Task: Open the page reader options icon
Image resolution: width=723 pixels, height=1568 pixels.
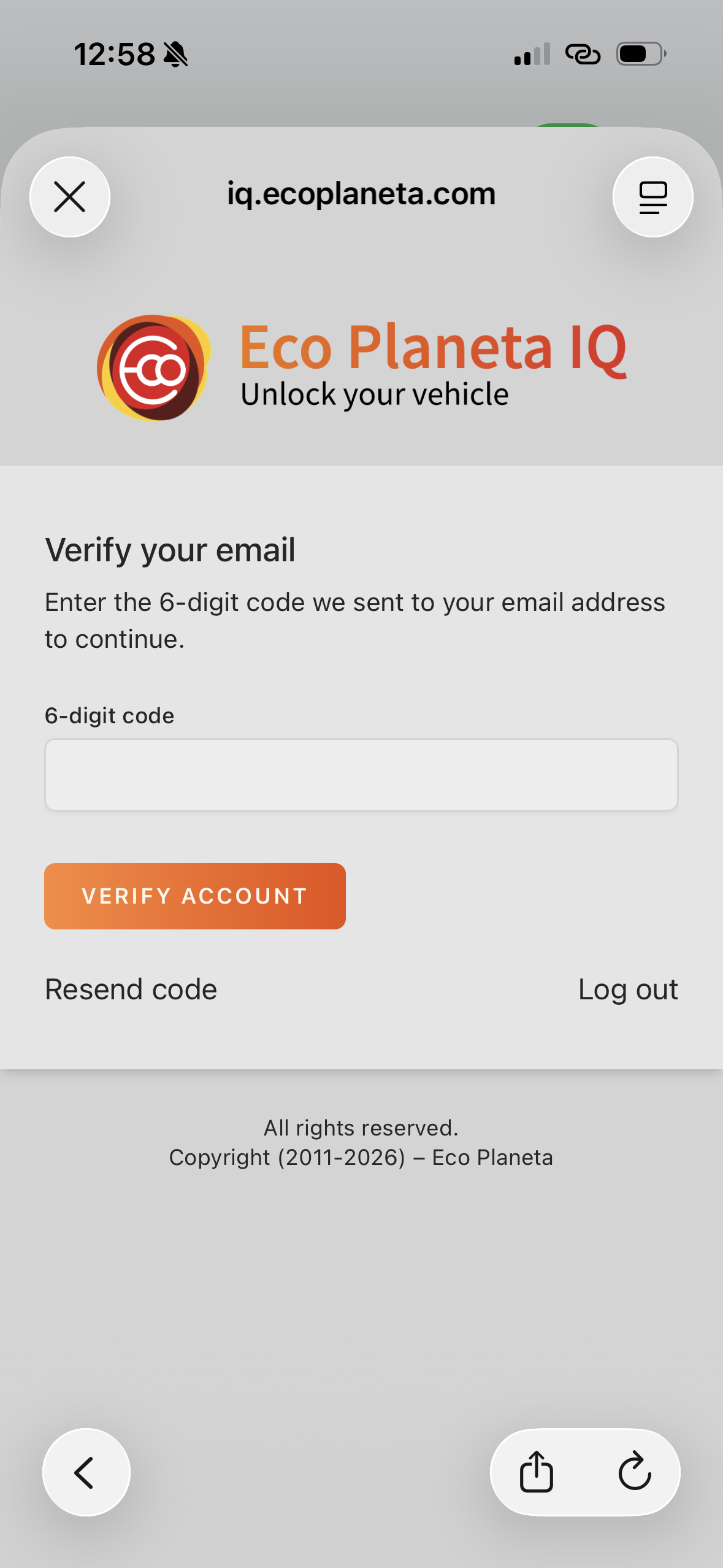Action: [x=652, y=197]
